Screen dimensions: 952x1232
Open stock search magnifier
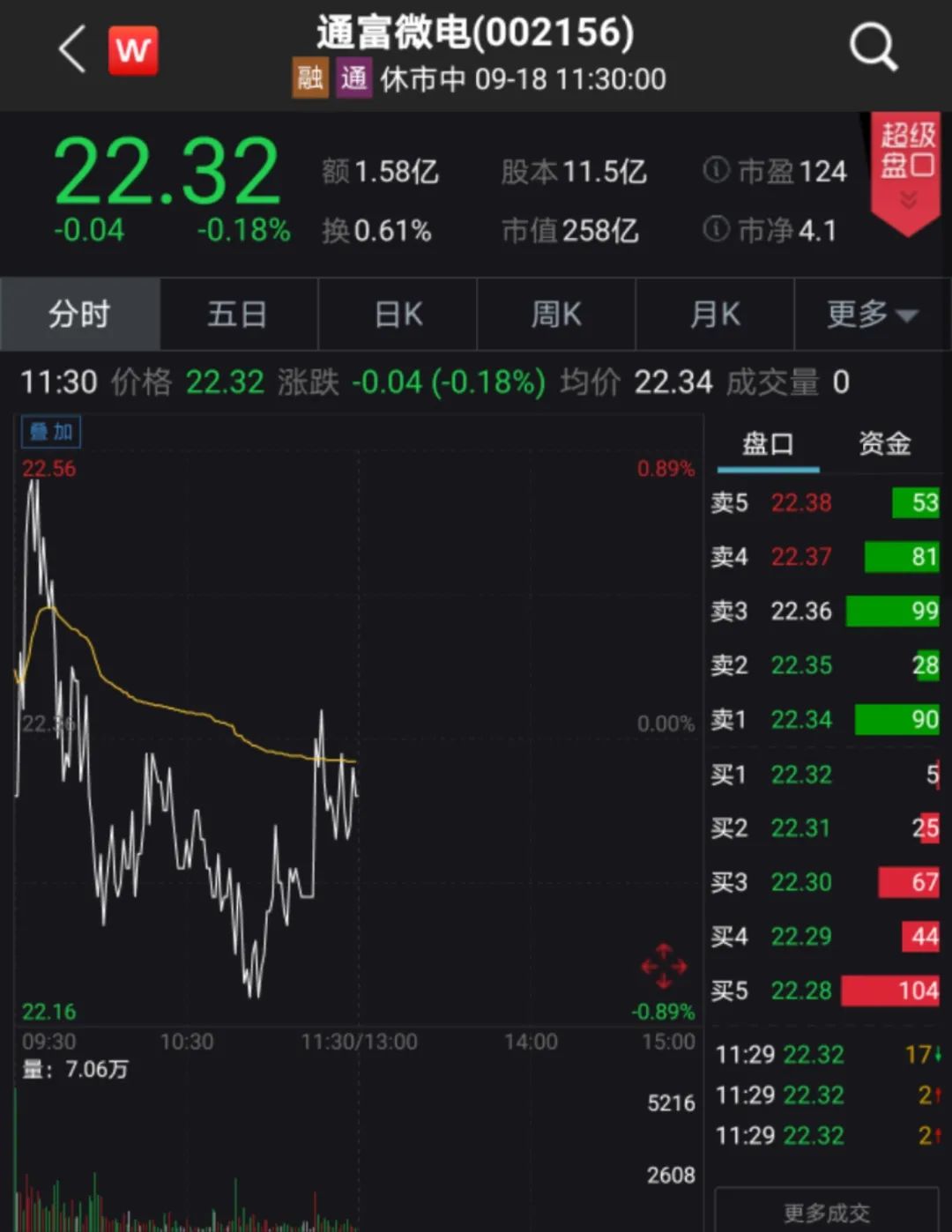tap(873, 47)
